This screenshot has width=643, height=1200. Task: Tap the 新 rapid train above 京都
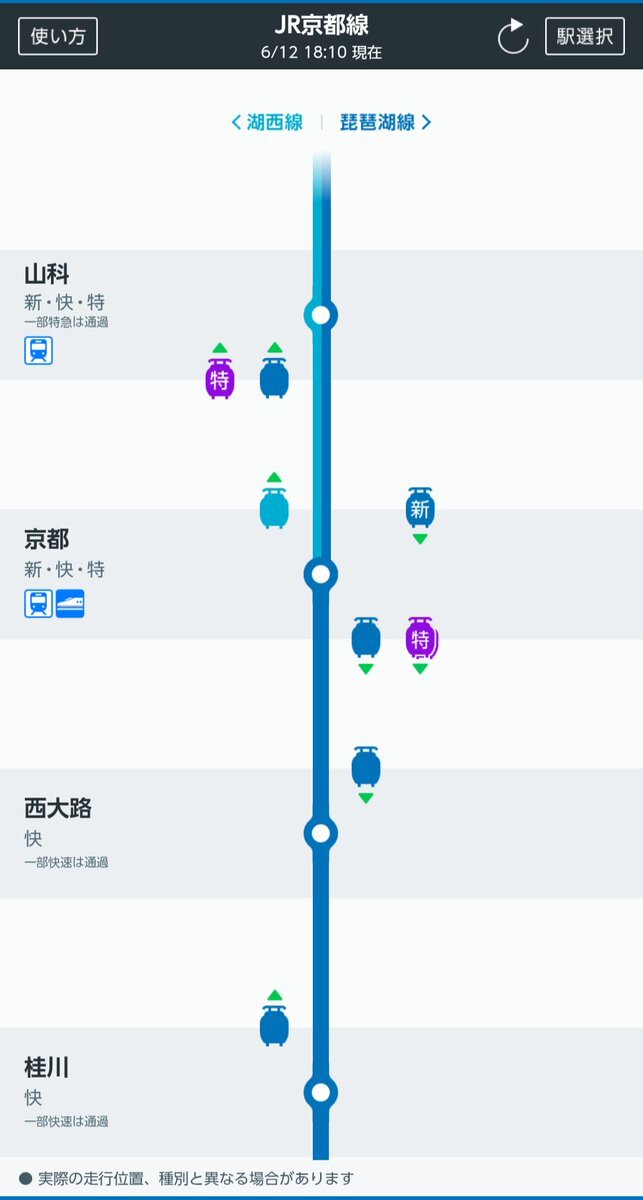420,508
